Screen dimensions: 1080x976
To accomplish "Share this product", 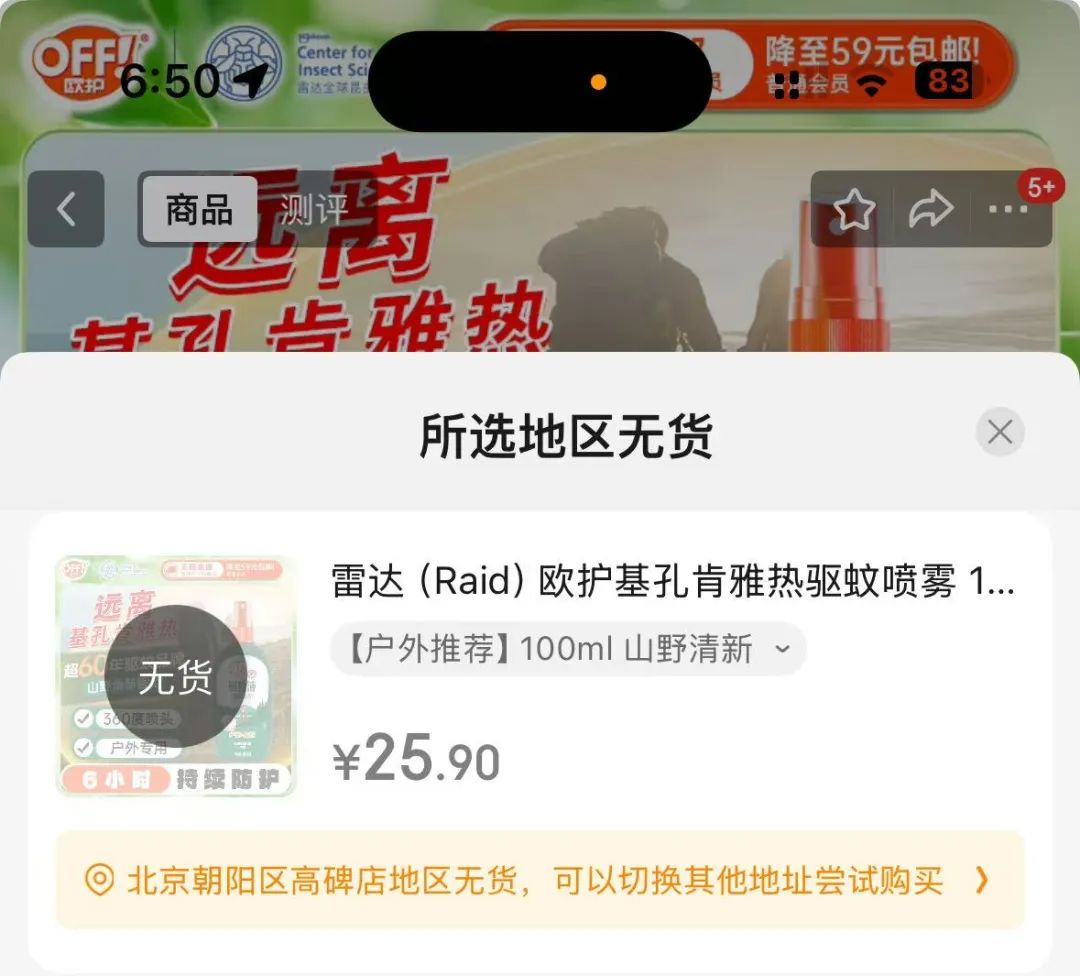I will (x=930, y=209).
